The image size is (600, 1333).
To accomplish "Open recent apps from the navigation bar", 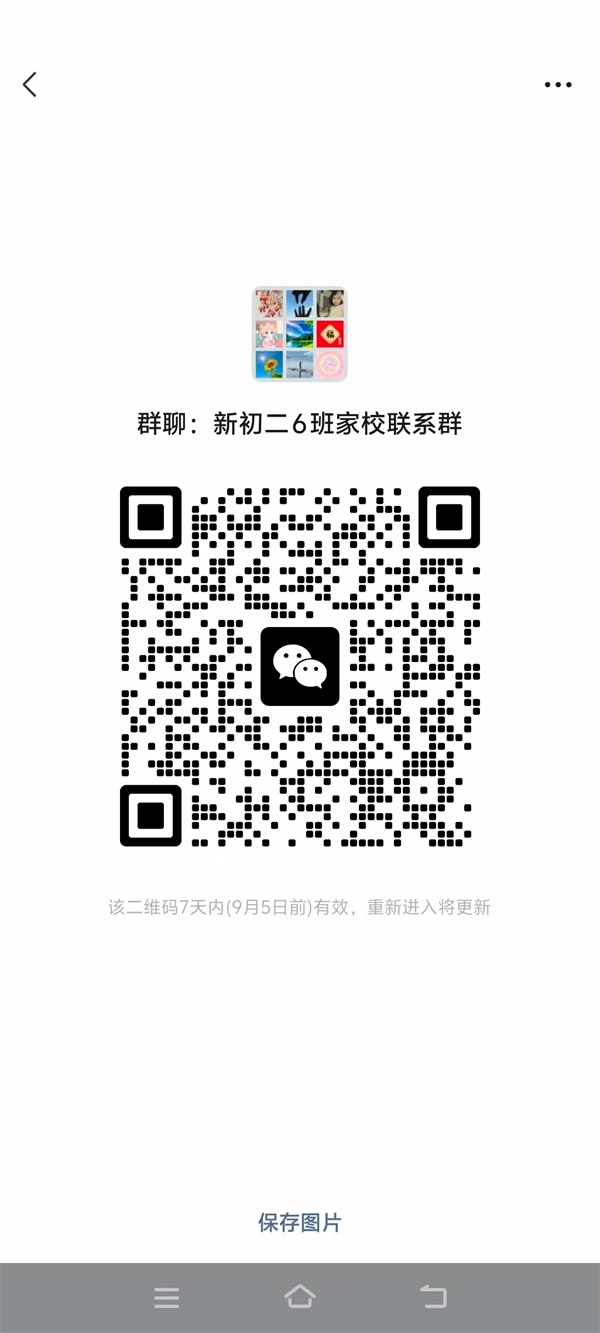I will click(x=166, y=1298).
